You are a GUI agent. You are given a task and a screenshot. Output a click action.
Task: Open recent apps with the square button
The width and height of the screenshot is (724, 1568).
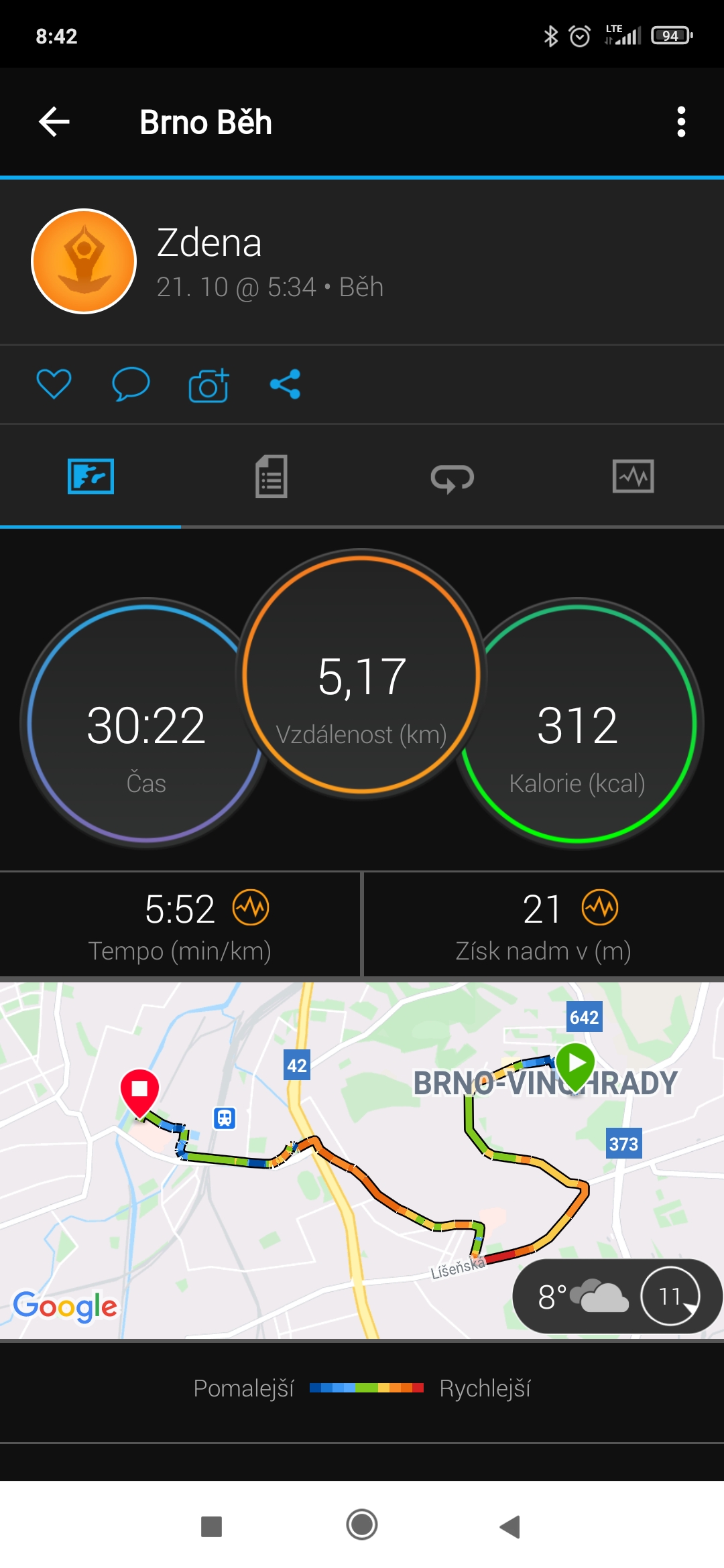[x=212, y=1526]
